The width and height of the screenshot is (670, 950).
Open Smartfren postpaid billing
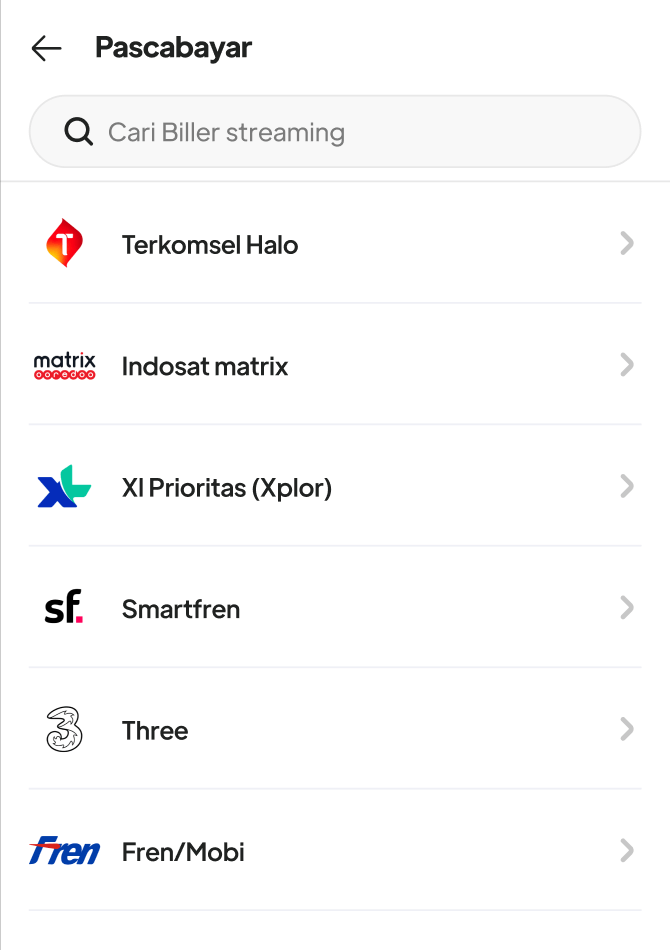click(x=334, y=609)
